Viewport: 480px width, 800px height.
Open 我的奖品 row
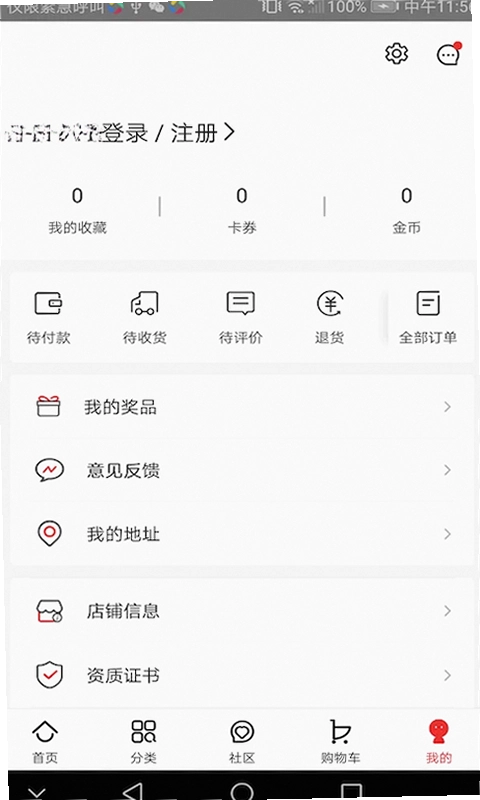(242, 407)
